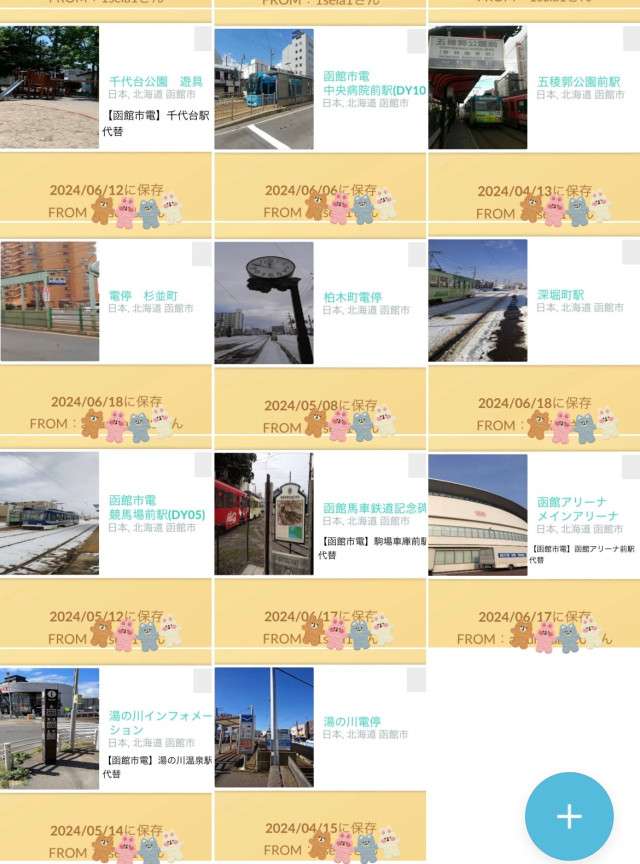This screenshot has height=864, width=640.
Task: Tick the checkbox on 函館馬車鉄道記念碑 card
Action: tap(416, 467)
